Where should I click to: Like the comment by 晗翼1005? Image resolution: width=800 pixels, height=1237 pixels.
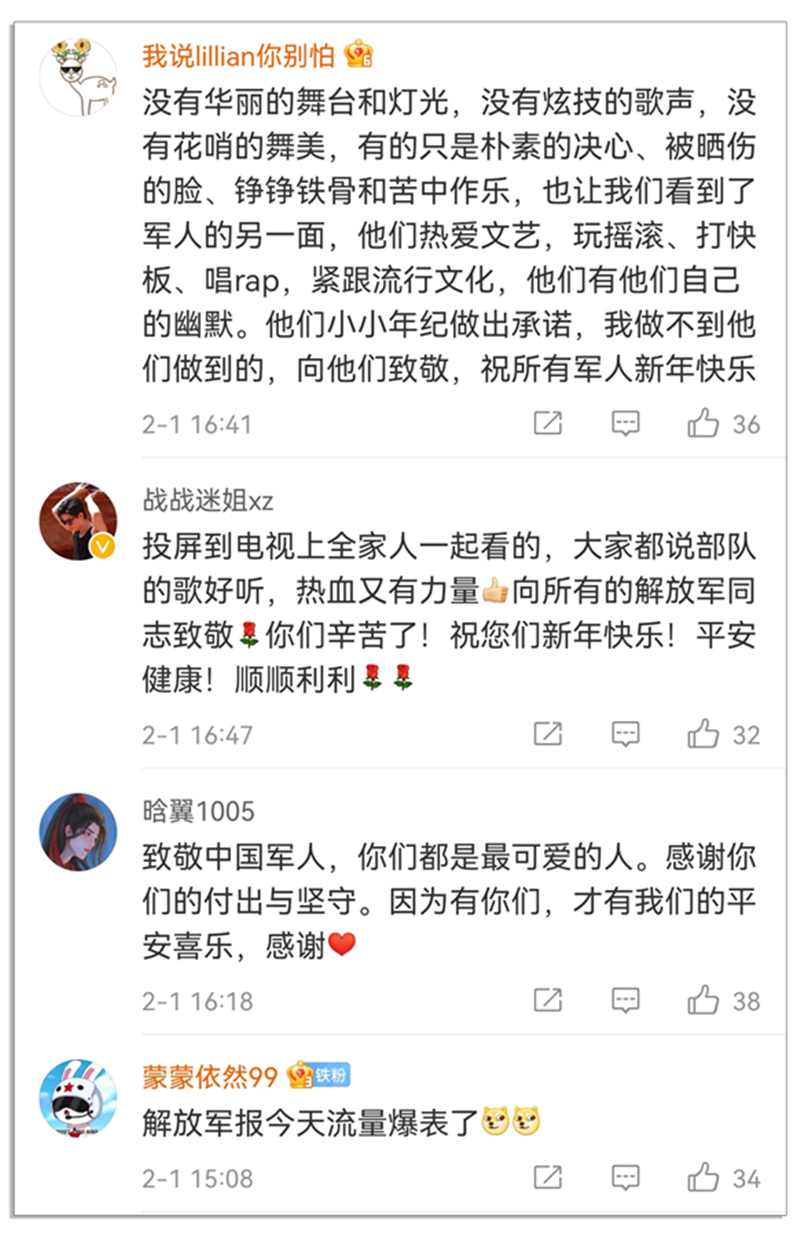coord(704,1000)
